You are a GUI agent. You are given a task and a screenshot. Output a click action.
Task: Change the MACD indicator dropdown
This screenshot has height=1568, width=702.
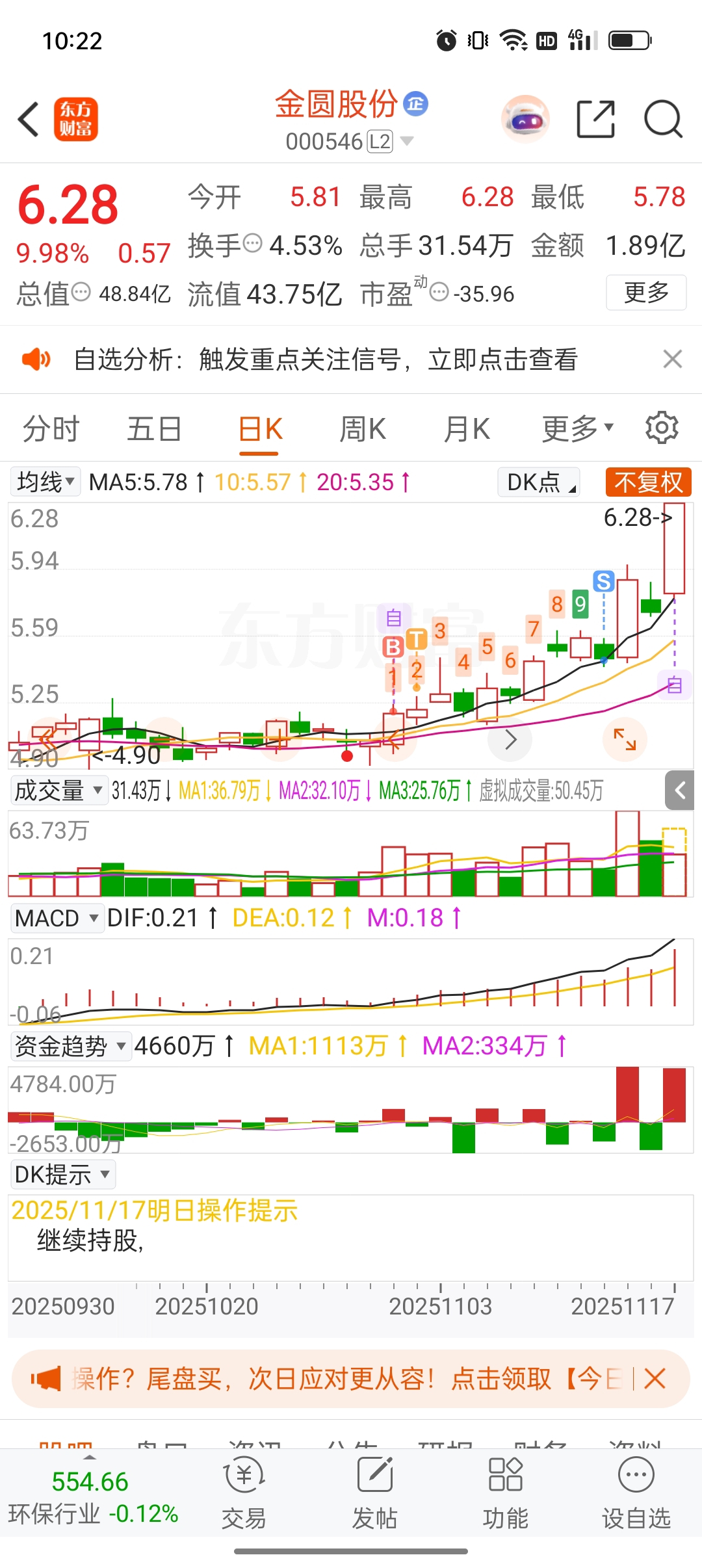click(x=57, y=919)
